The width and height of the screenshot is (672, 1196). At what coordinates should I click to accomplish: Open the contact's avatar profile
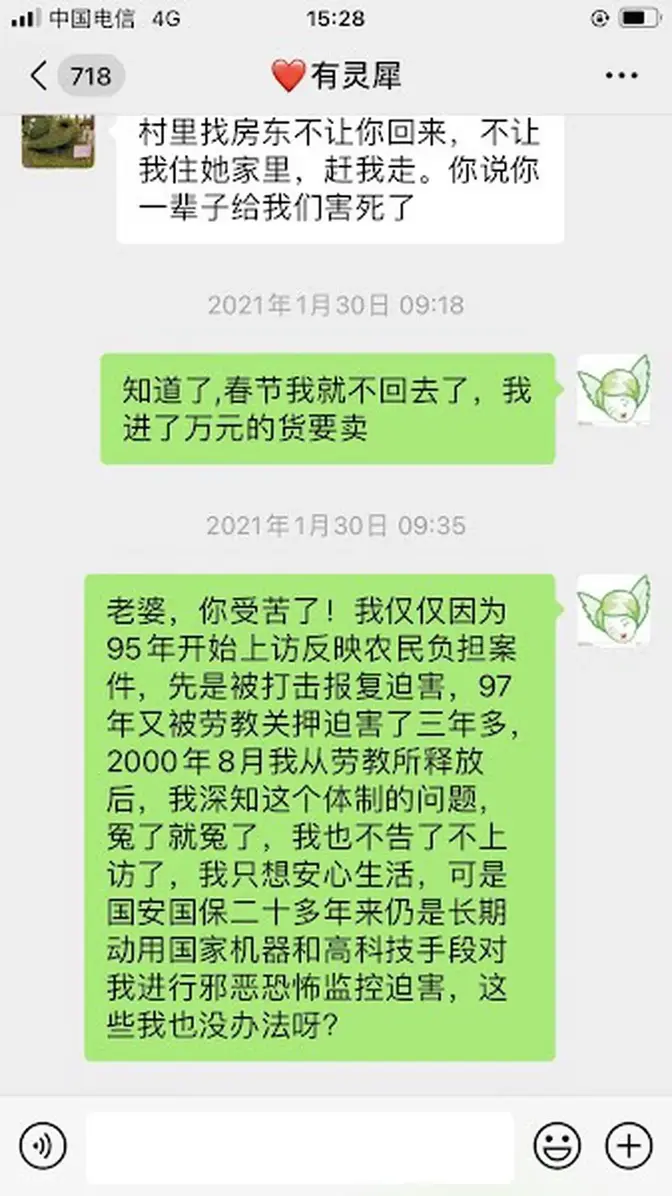(58, 140)
